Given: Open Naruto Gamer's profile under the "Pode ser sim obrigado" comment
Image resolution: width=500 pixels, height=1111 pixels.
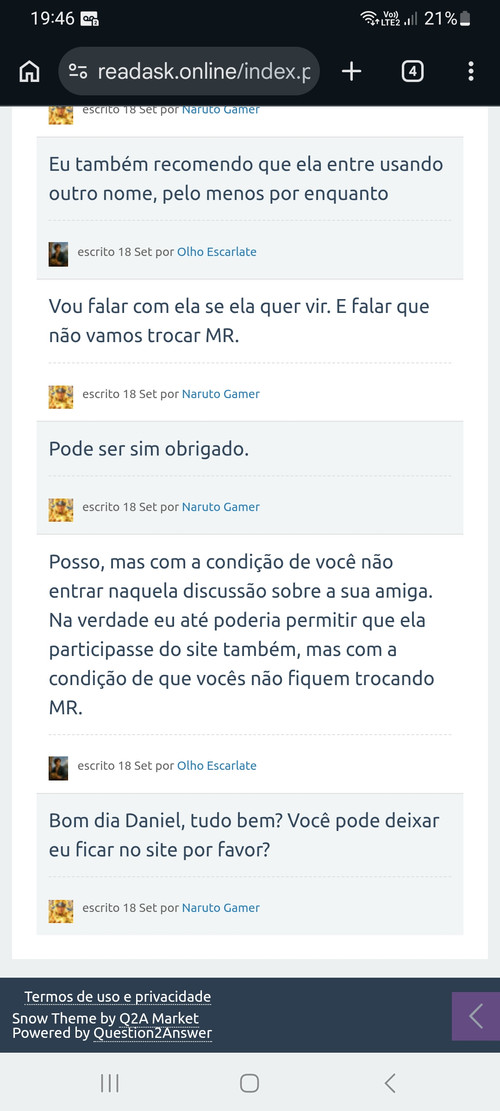Looking at the screenshot, I should point(221,507).
